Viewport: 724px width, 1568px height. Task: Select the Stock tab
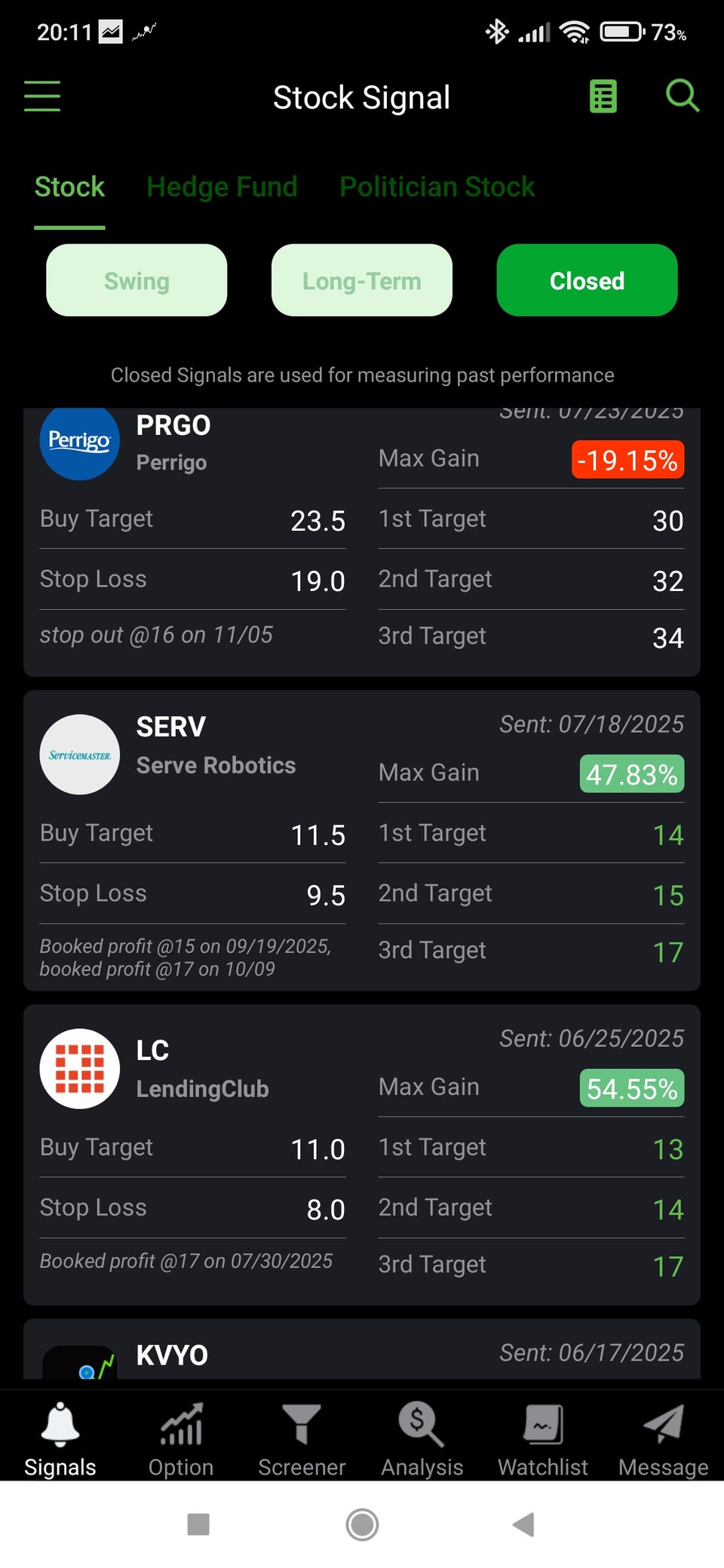pyautogui.click(x=69, y=187)
